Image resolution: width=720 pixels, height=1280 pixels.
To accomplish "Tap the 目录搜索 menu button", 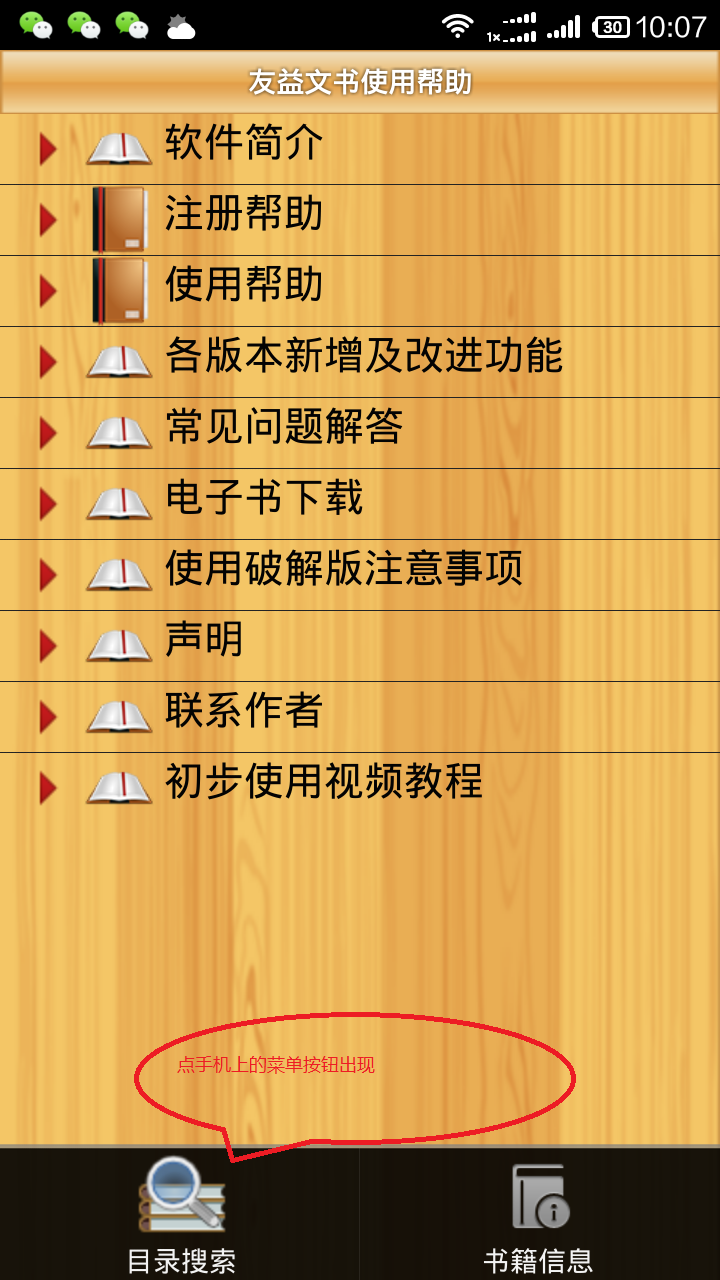I will 180,1214.
